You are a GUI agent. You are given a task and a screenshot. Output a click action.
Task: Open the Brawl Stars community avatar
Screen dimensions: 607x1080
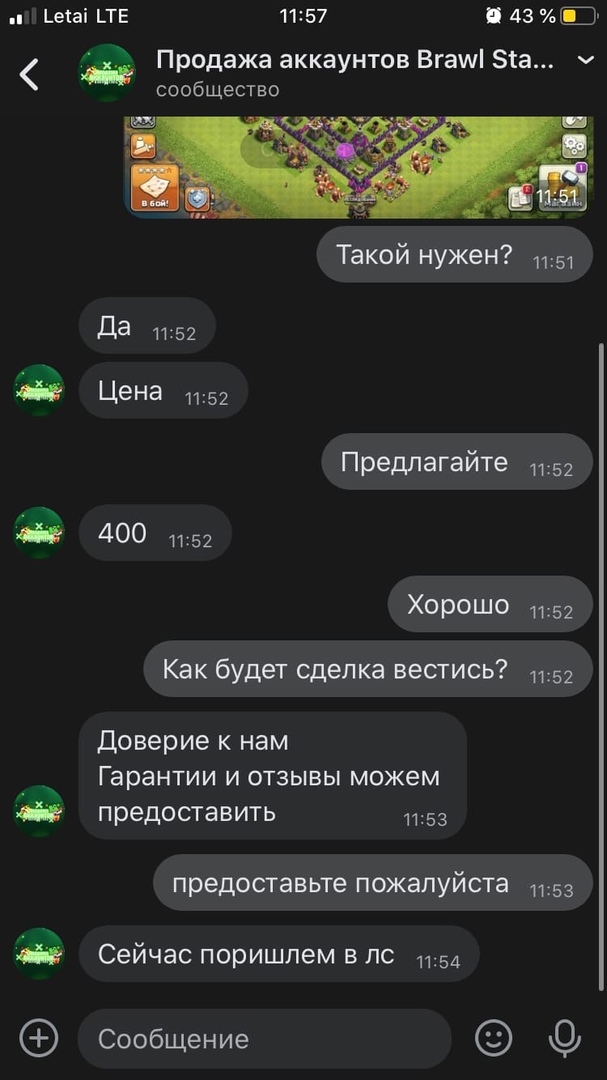107,74
